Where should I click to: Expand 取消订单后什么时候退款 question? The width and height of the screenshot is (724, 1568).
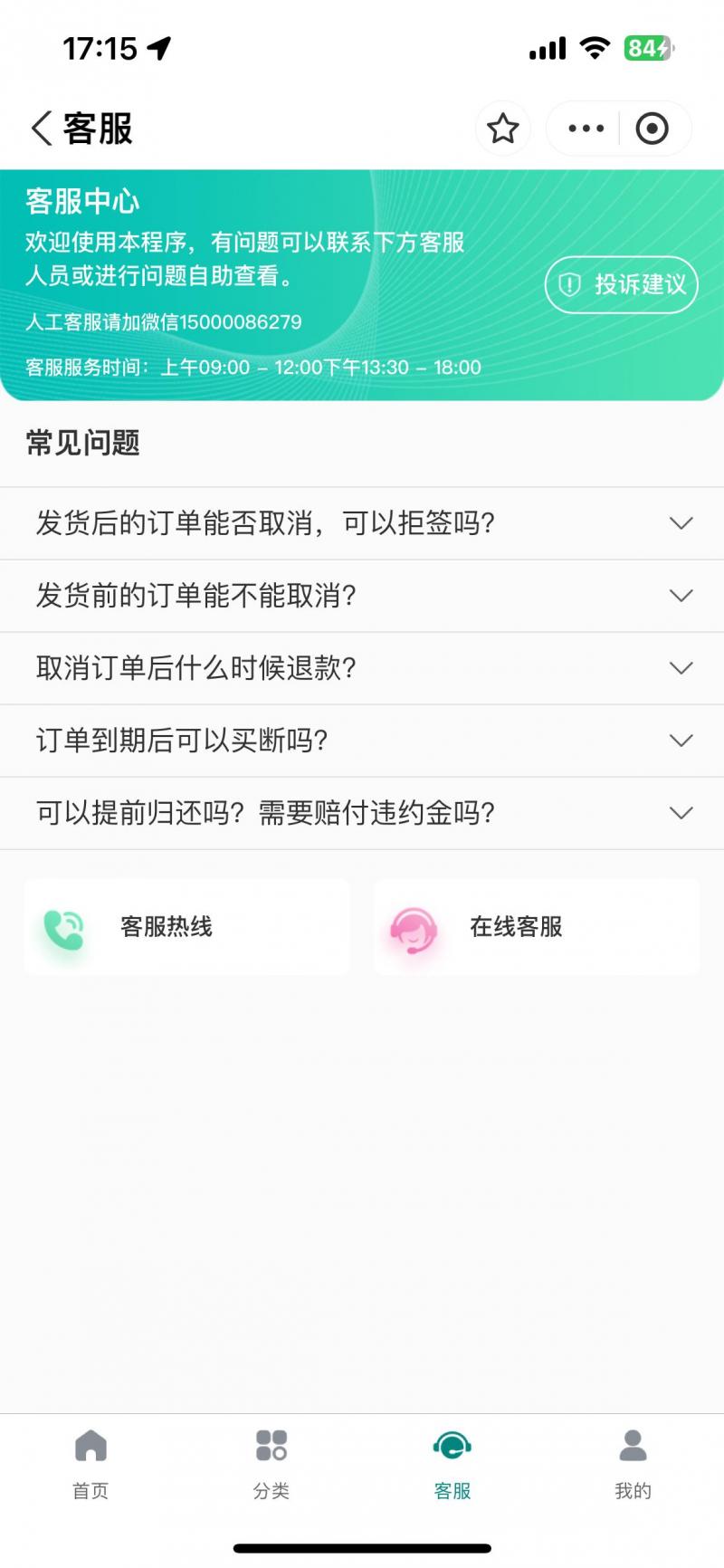click(362, 668)
